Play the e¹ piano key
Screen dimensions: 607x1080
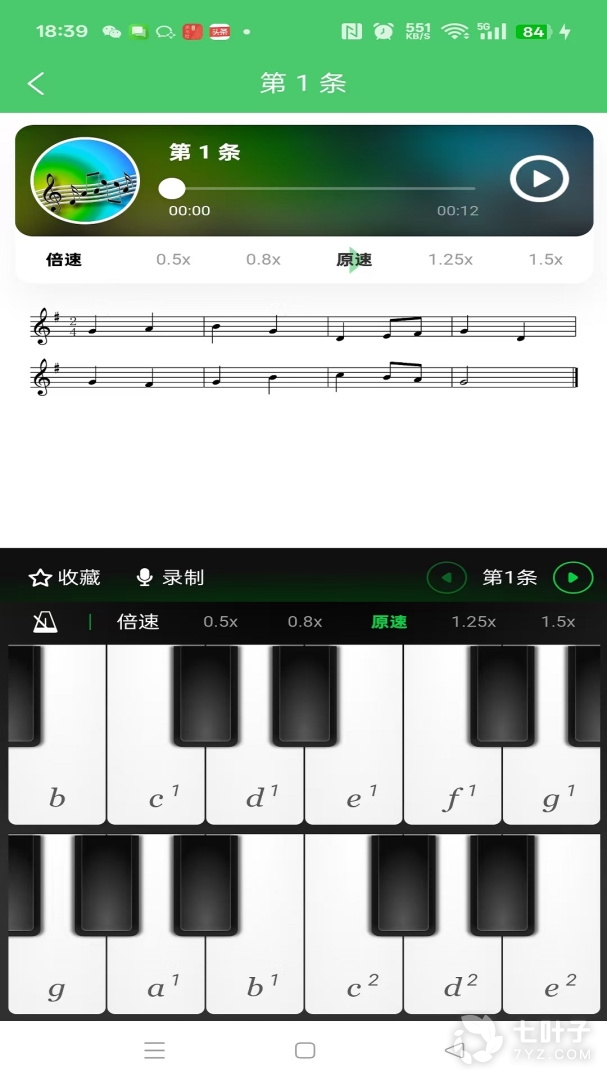click(354, 790)
